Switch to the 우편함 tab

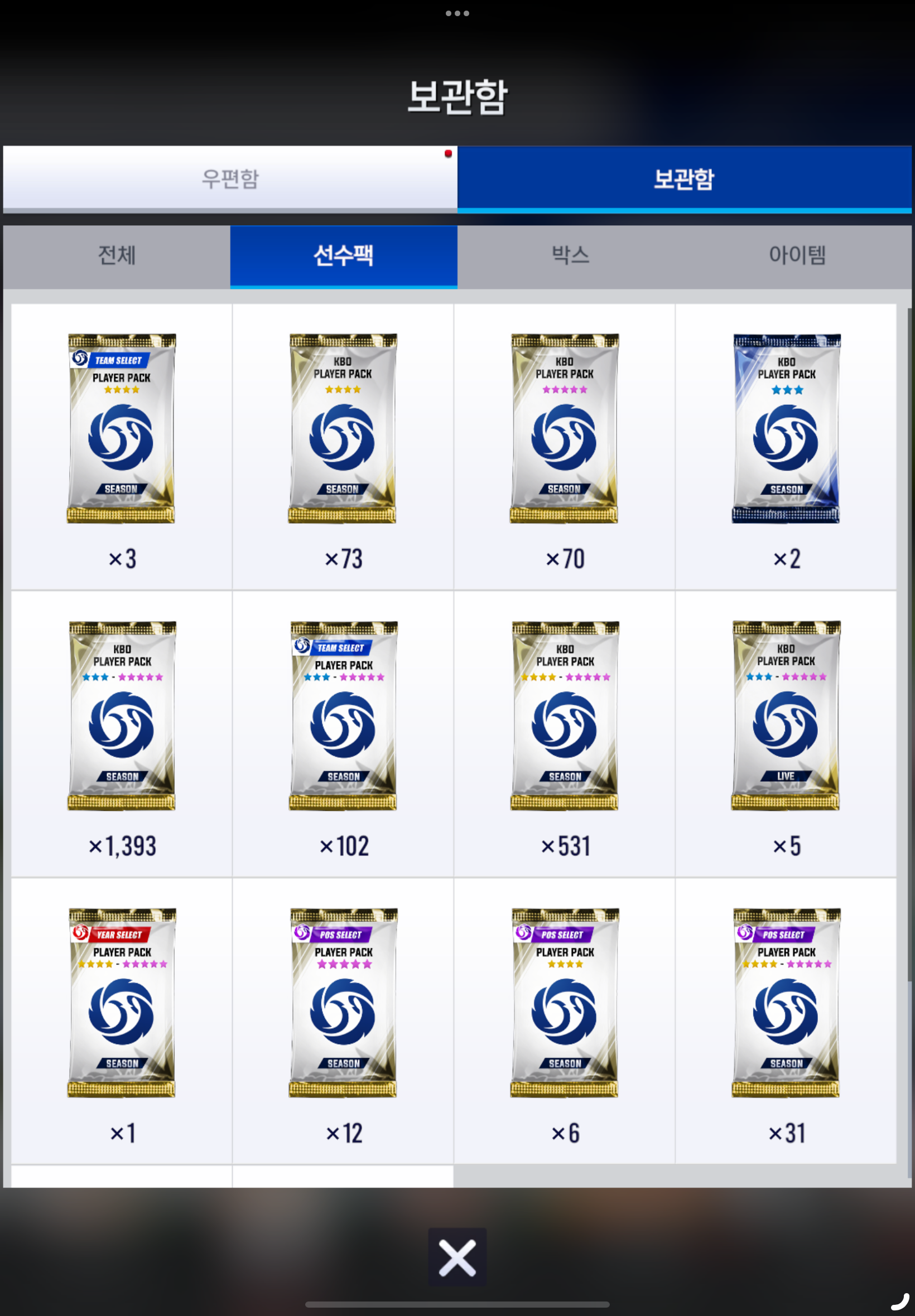[230, 178]
